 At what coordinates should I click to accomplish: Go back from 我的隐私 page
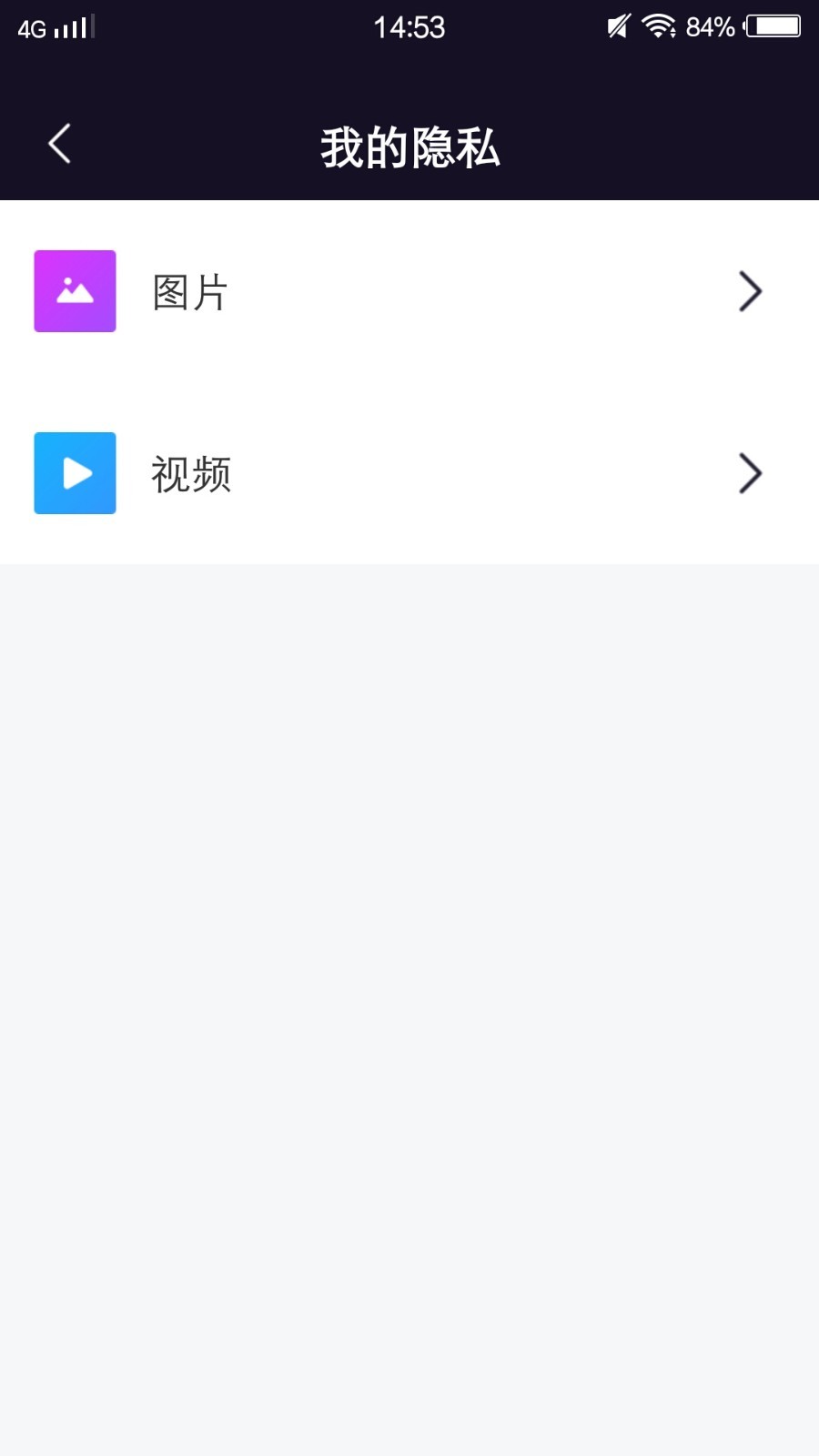click(60, 144)
